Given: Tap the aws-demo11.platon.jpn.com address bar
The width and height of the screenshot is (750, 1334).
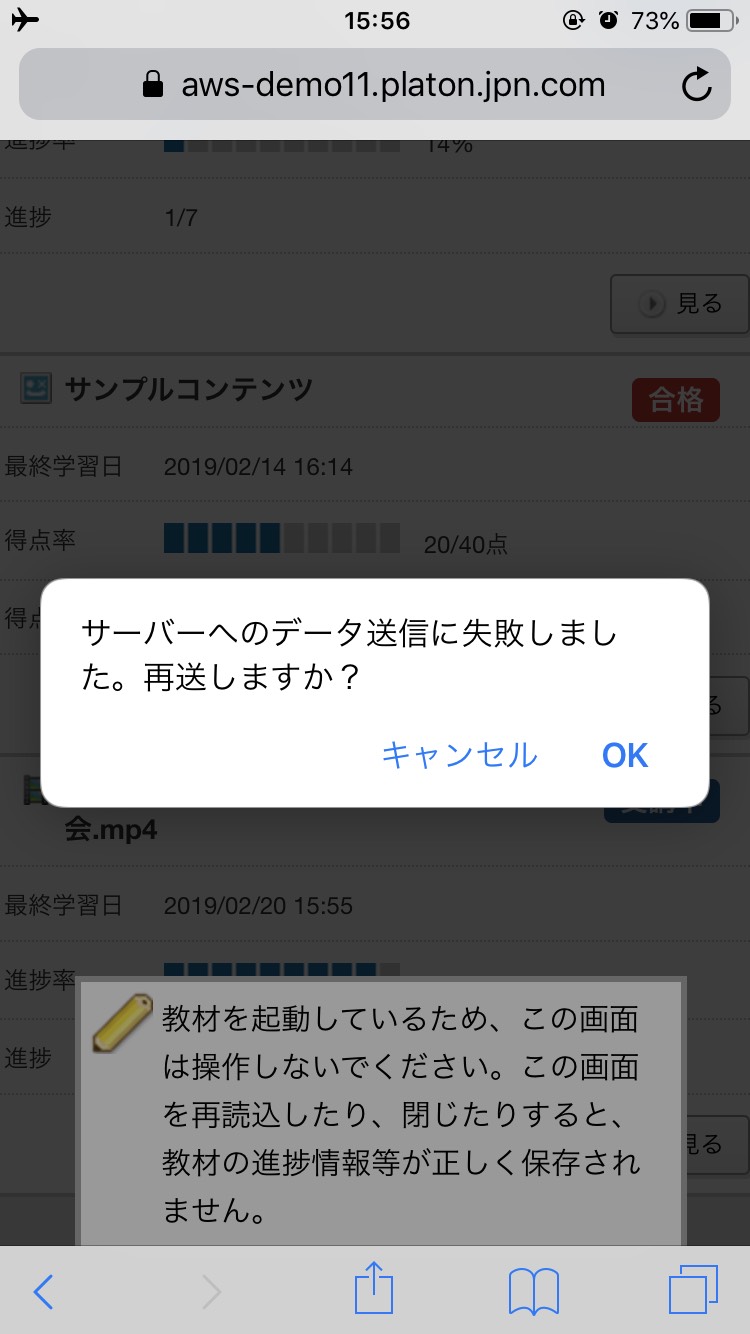Looking at the screenshot, I should click(375, 85).
